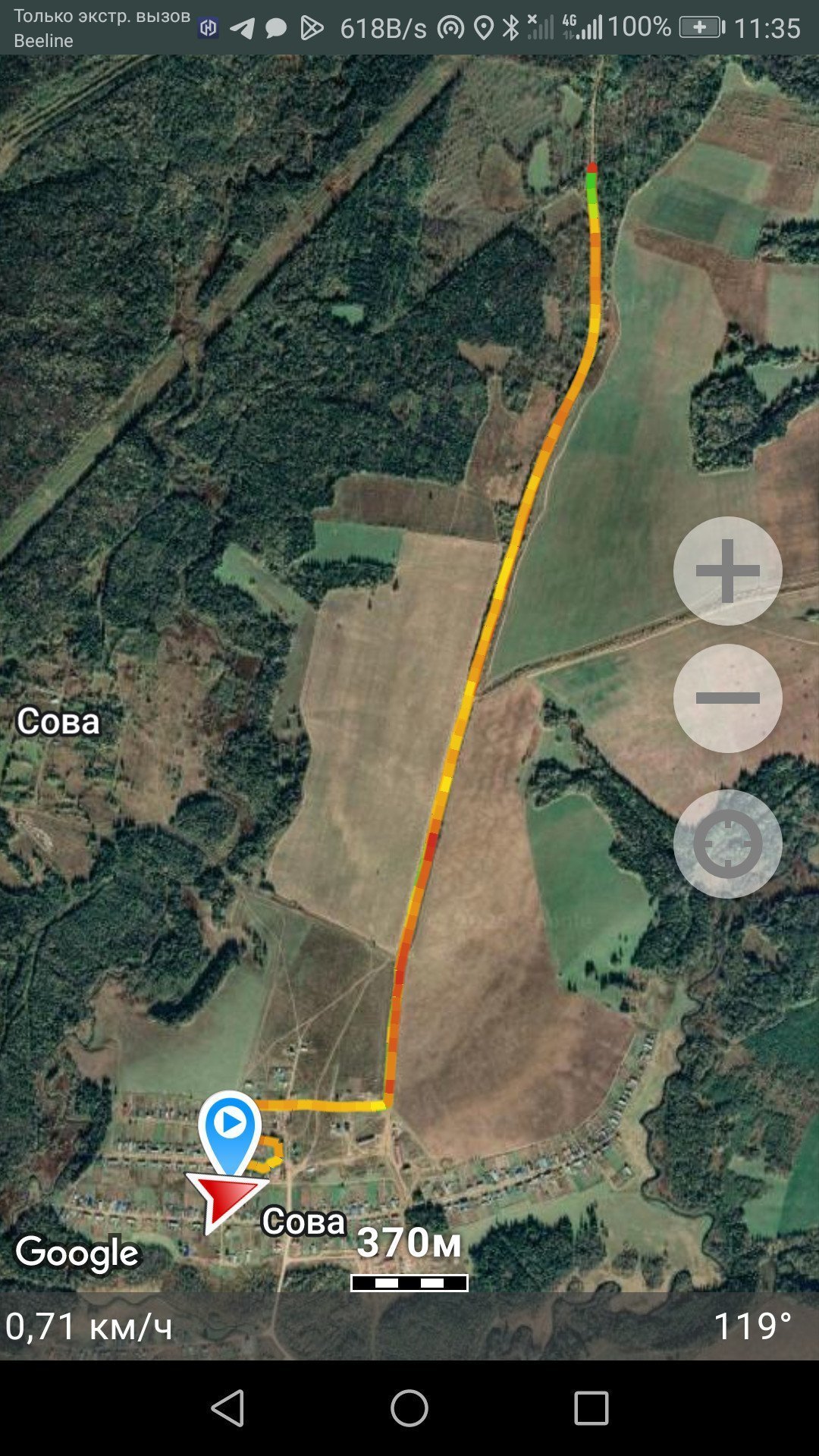Go to home screen
Viewport: 819px width, 1456px height.
click(x=409, y=1408)
